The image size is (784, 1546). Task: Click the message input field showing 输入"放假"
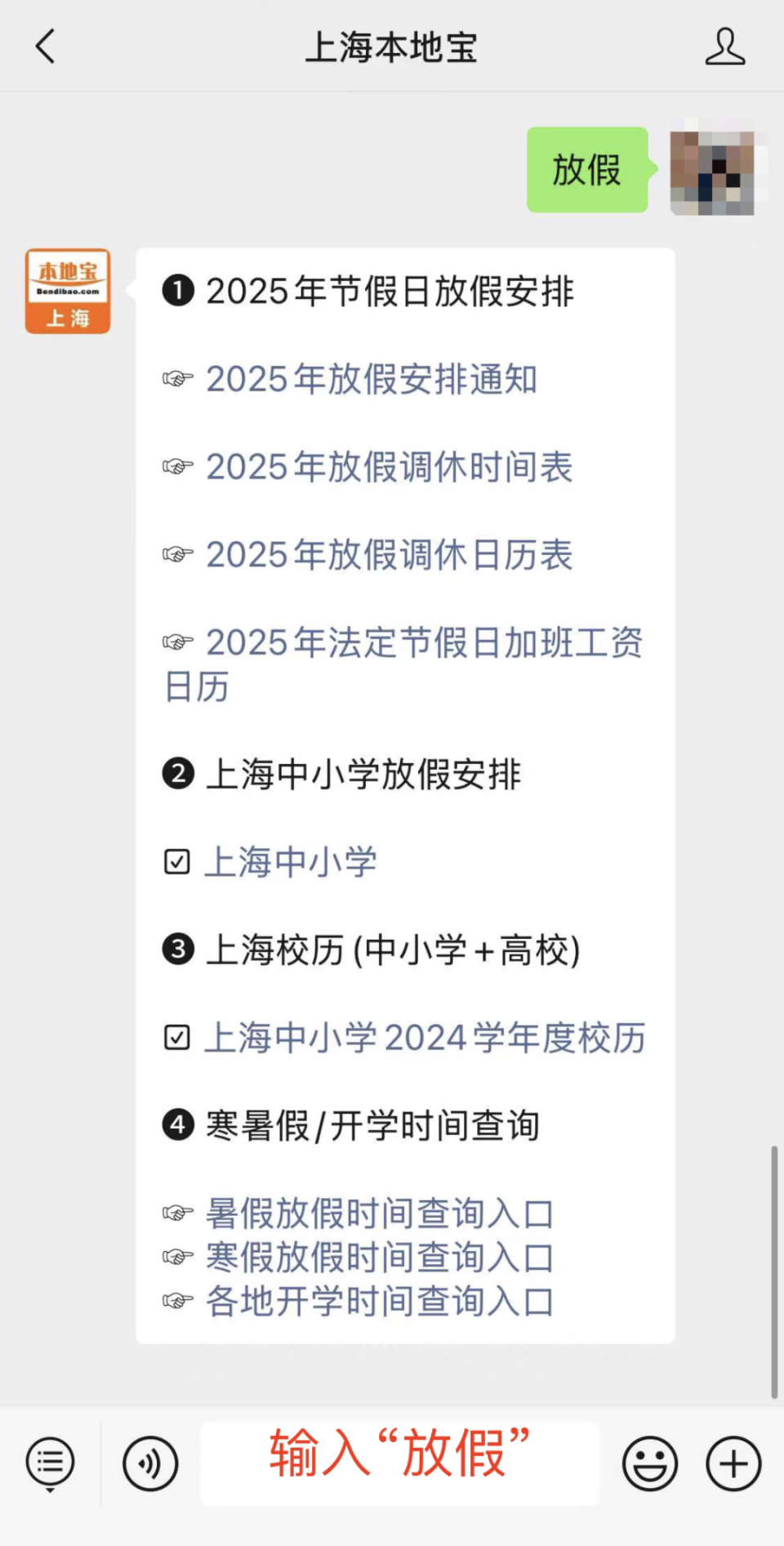(x=399, y=1463)
